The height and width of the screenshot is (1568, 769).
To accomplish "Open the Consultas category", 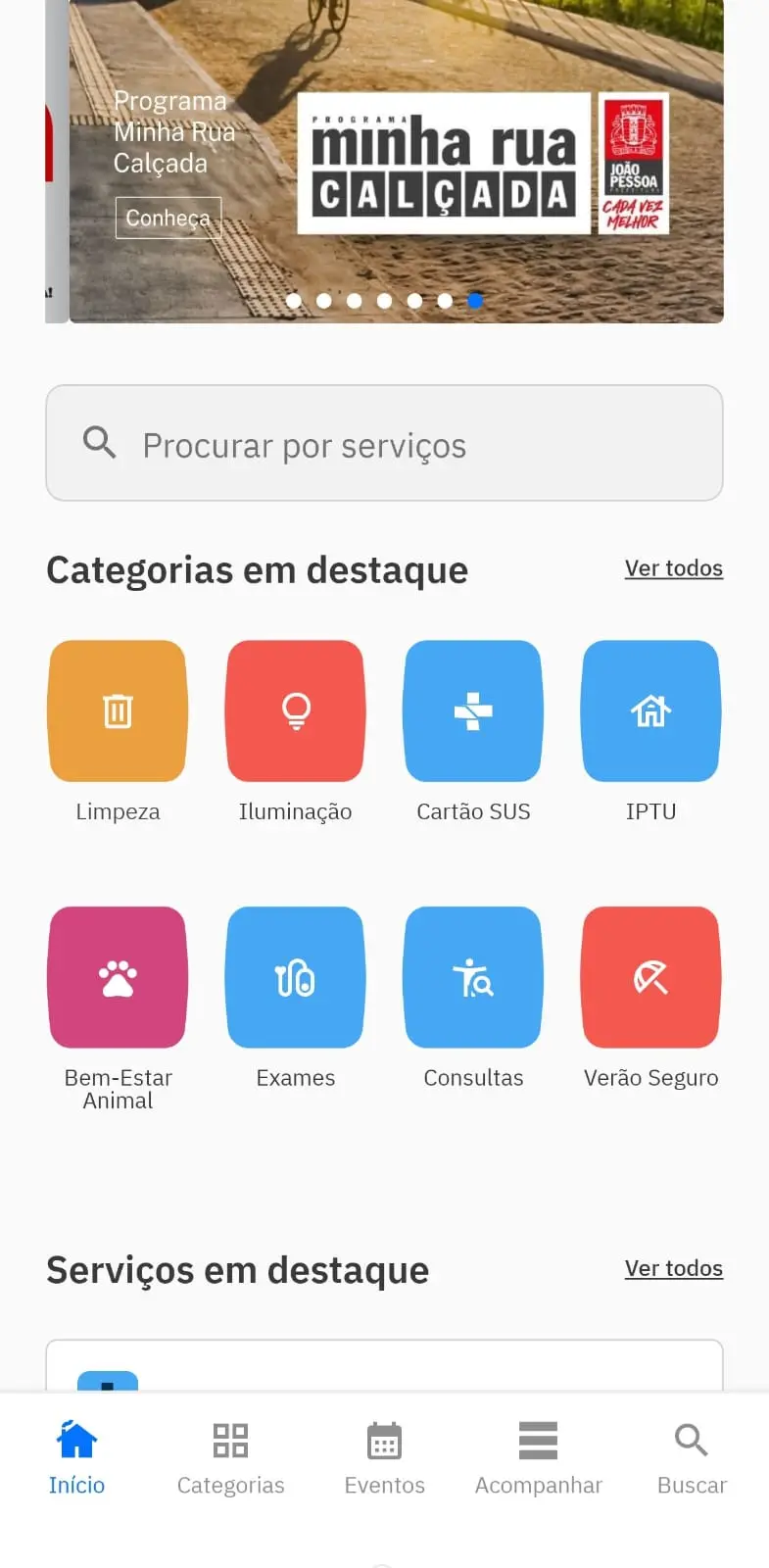I will (x=473, y=999).
